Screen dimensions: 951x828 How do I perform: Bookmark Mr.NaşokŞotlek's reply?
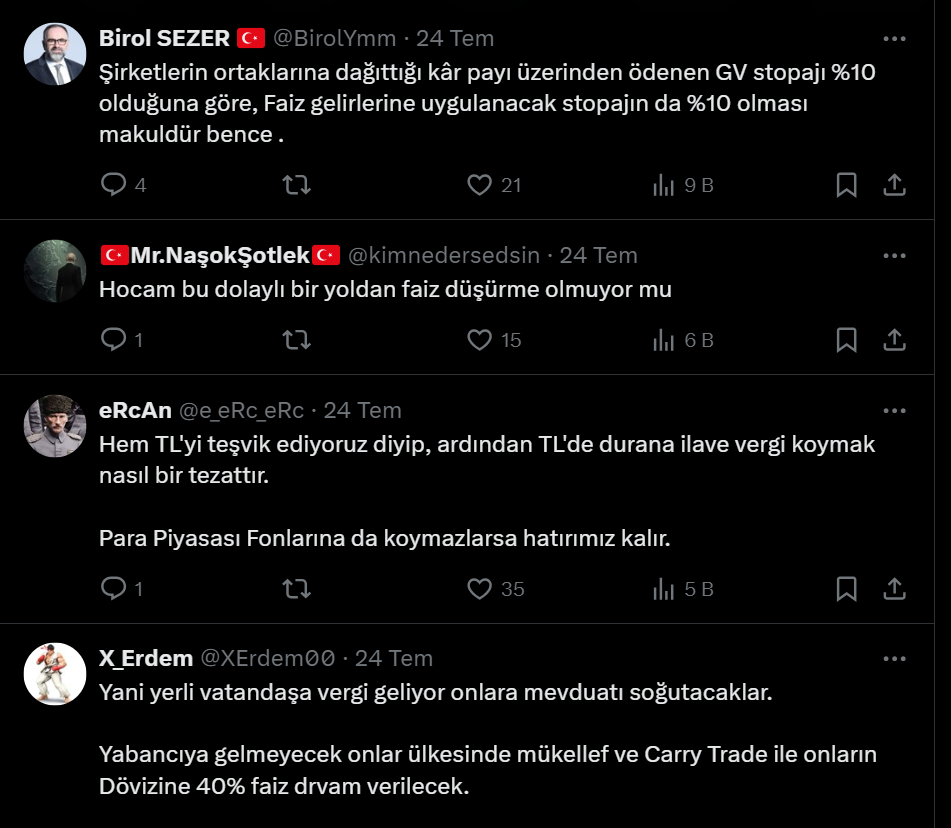tap(846, 340)
